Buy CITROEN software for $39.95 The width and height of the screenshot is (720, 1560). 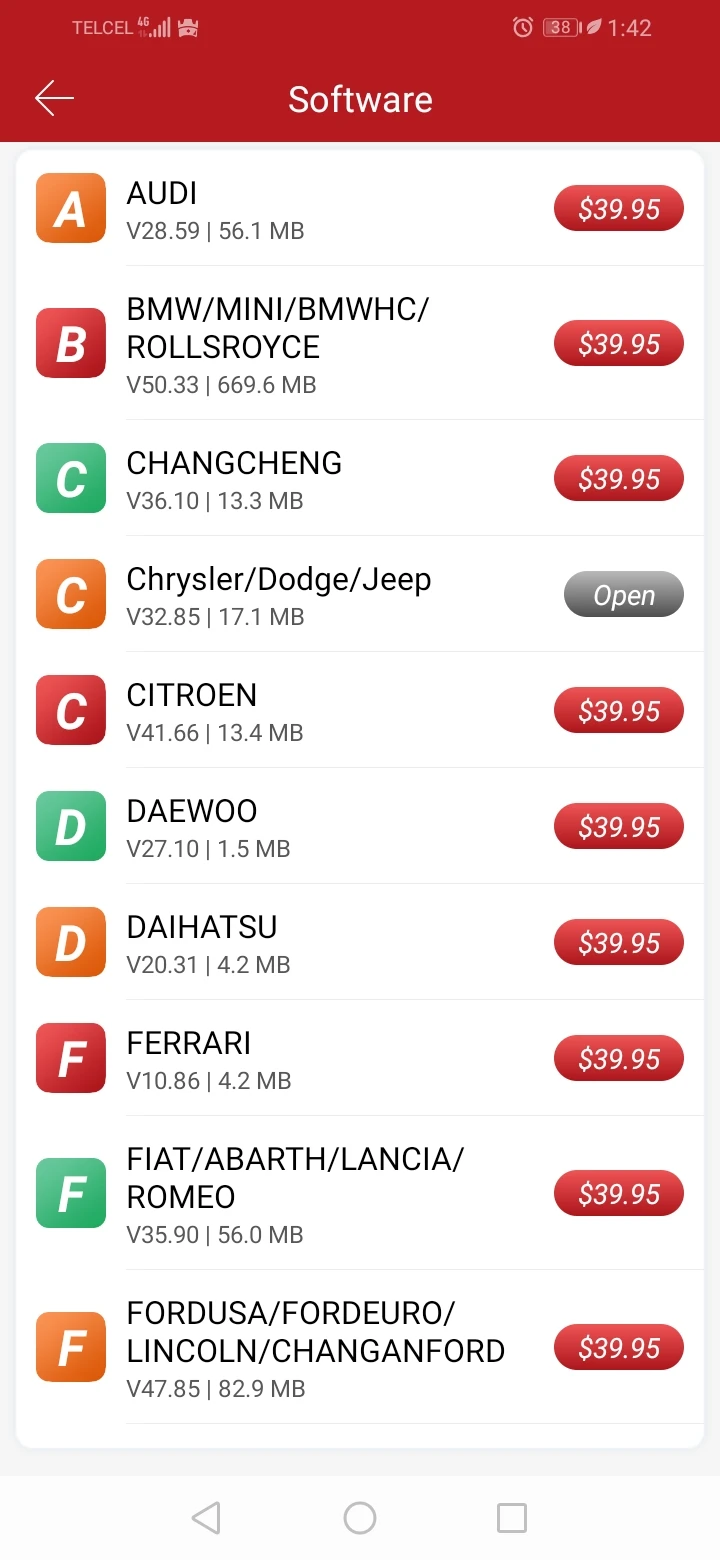coord(619,711)
